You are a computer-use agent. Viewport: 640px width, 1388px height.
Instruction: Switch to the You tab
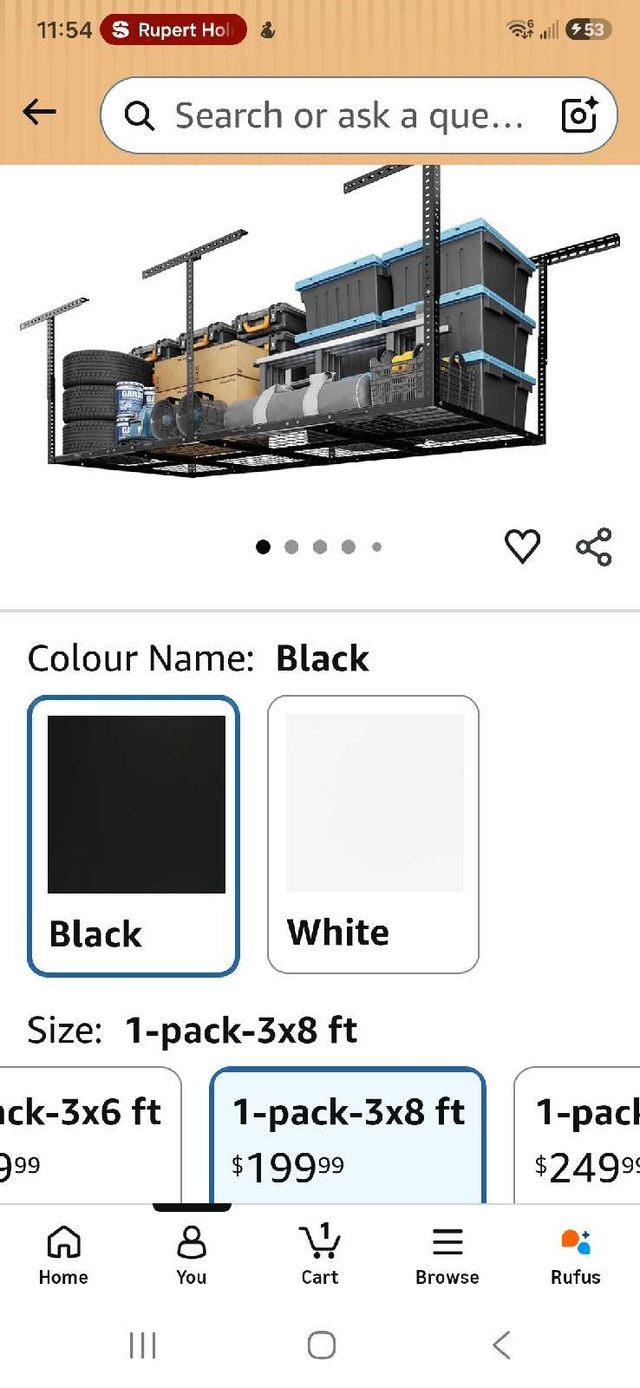[191, 1255]
